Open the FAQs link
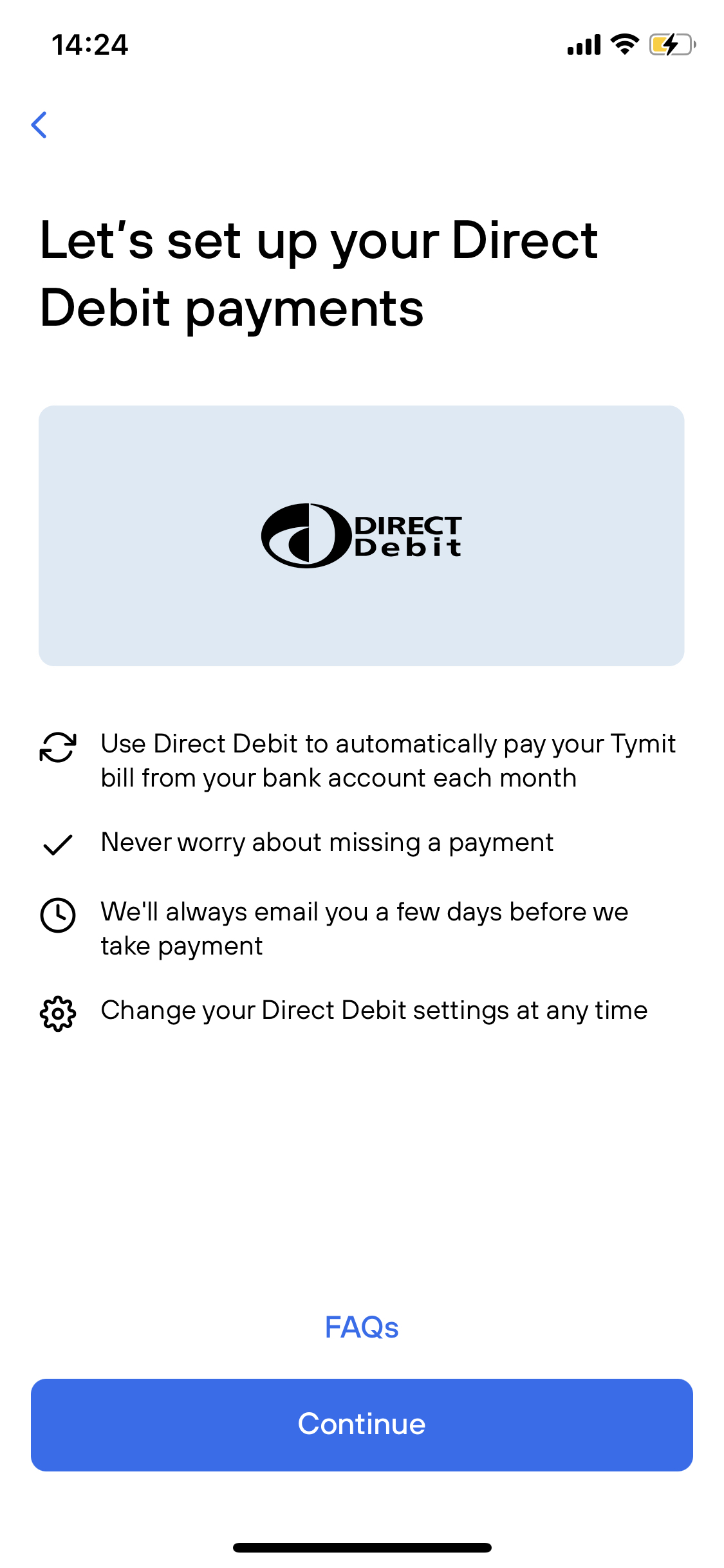 point(361,1326)
